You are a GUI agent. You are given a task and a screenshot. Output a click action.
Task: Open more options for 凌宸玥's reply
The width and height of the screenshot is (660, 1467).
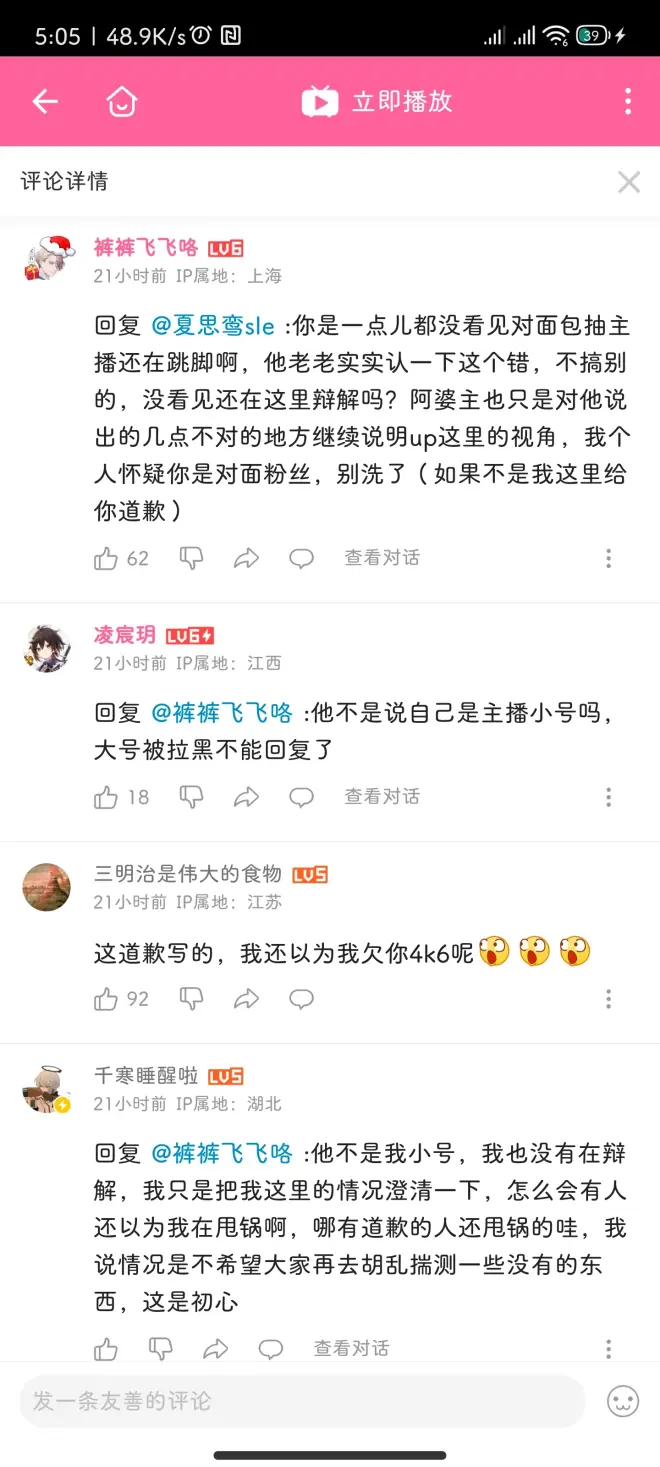(608, 797)
